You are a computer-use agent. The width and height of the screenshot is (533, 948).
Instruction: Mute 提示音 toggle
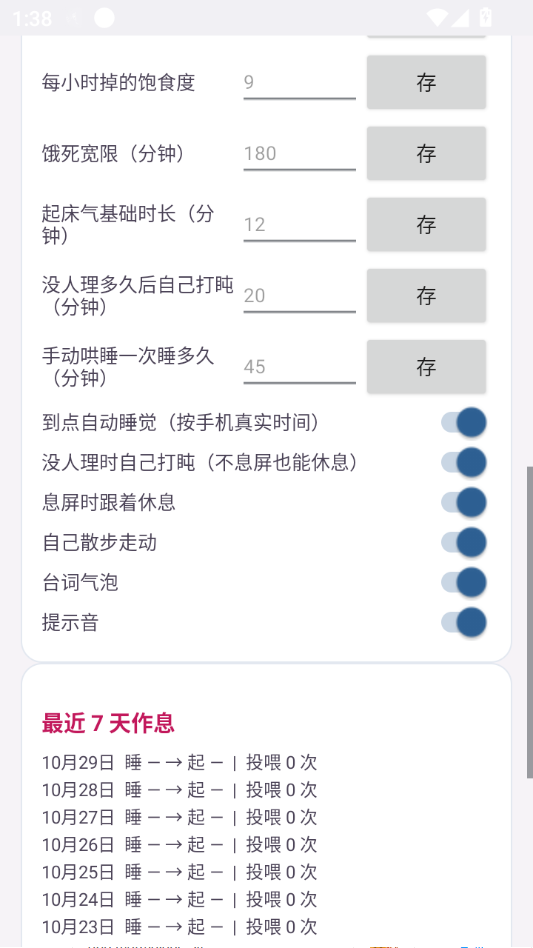(464, 622)
